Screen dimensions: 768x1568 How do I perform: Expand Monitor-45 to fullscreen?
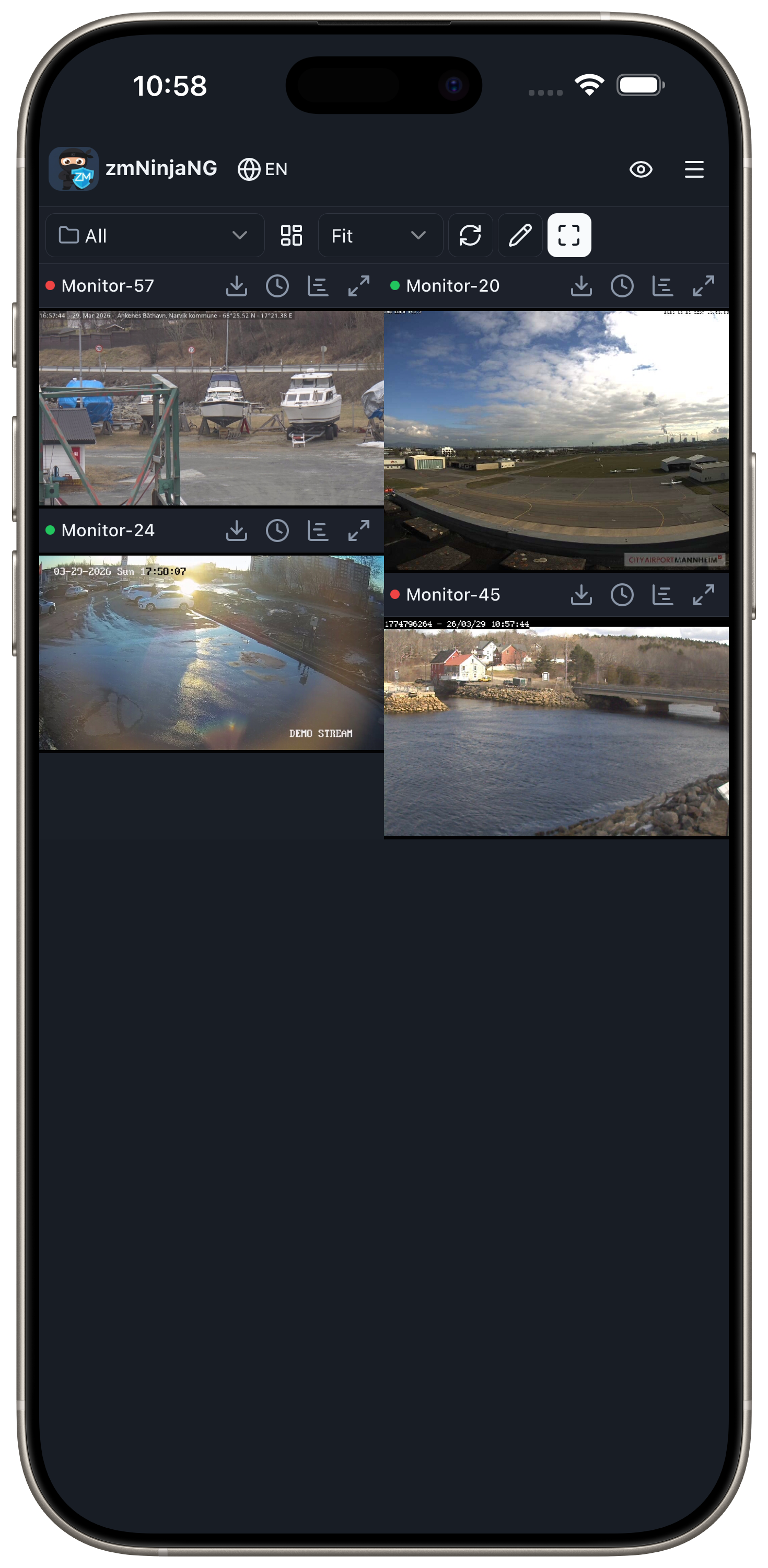click(704, 595)
